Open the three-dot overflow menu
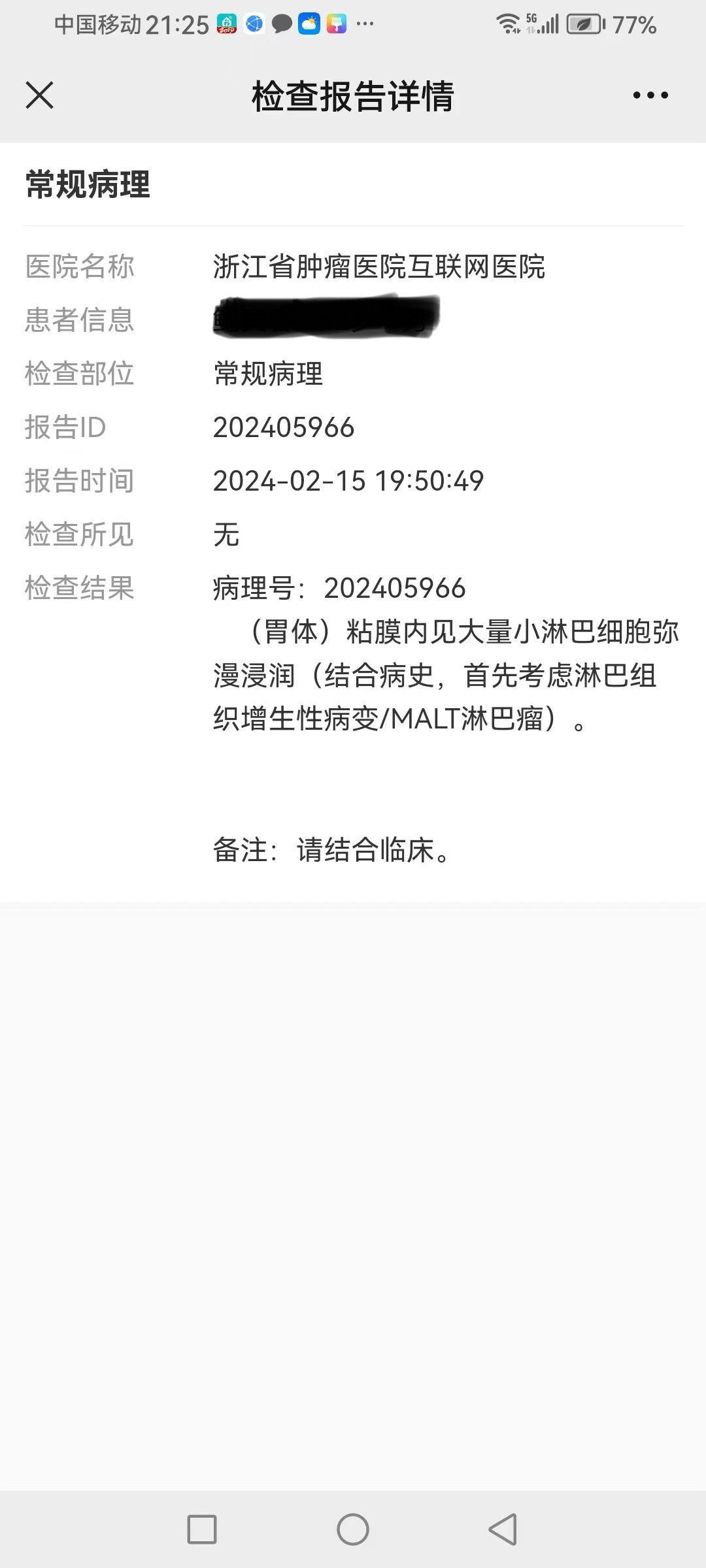 click(x=650, y=95)
